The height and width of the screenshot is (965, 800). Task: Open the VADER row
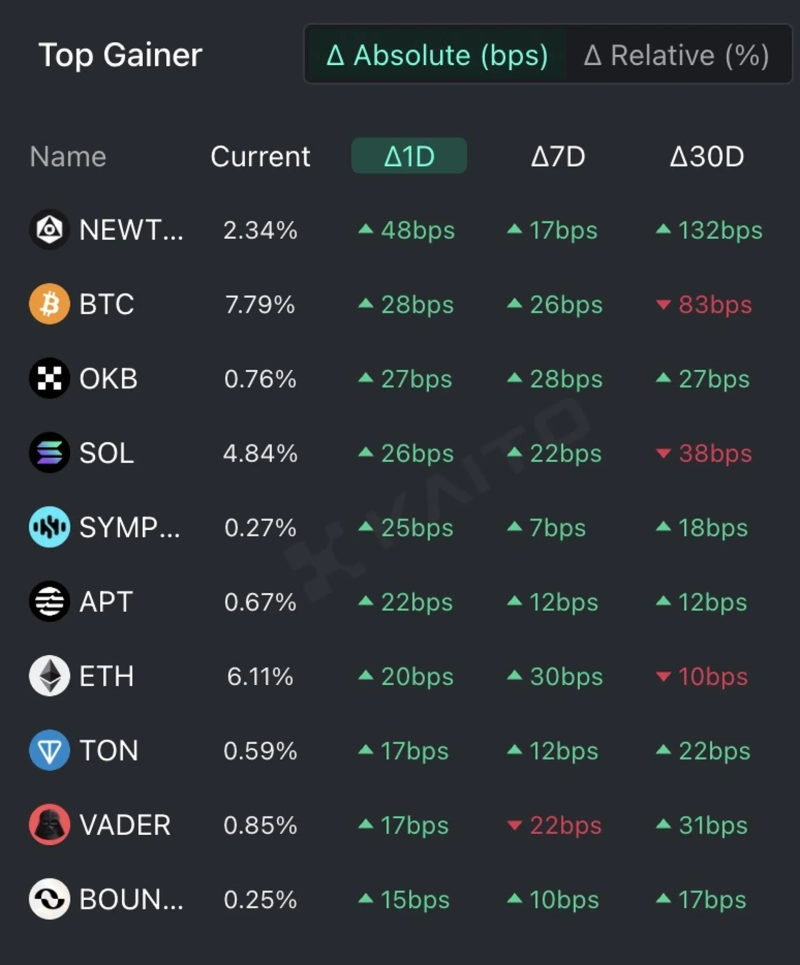(x=124, y=825)
